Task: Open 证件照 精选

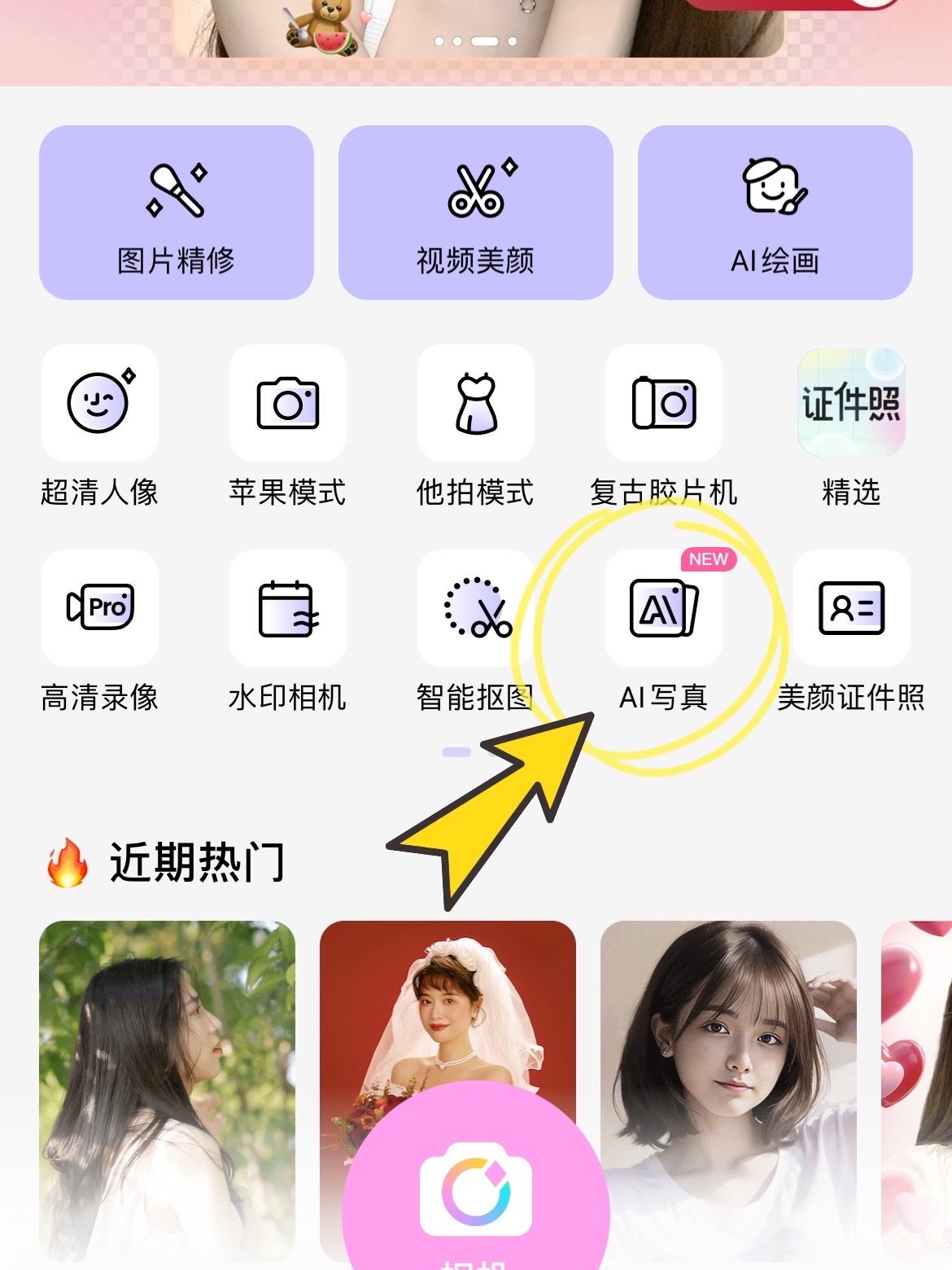Action: pos(851,403)
